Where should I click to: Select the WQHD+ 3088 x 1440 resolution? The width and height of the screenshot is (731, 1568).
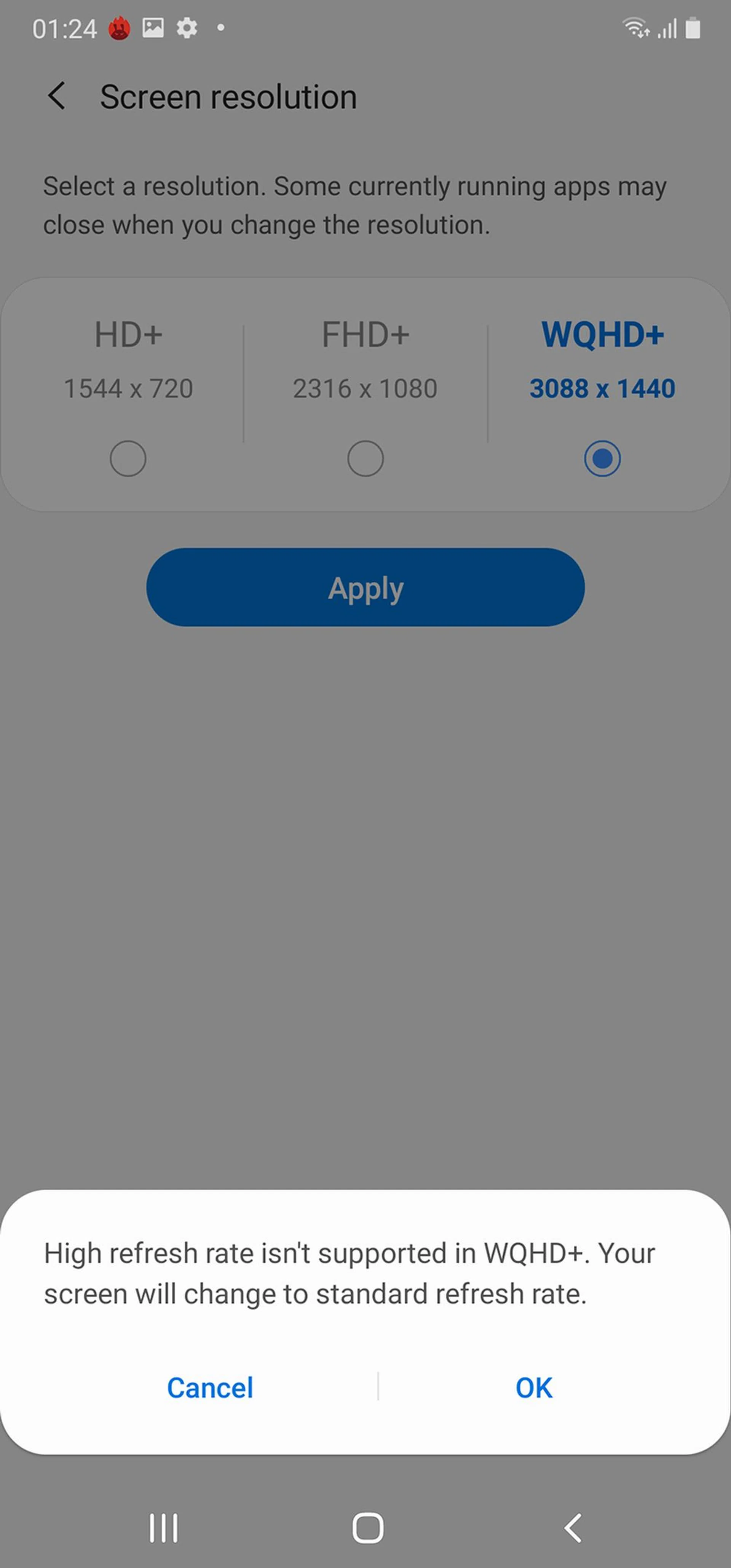click(x=602, y=458)
